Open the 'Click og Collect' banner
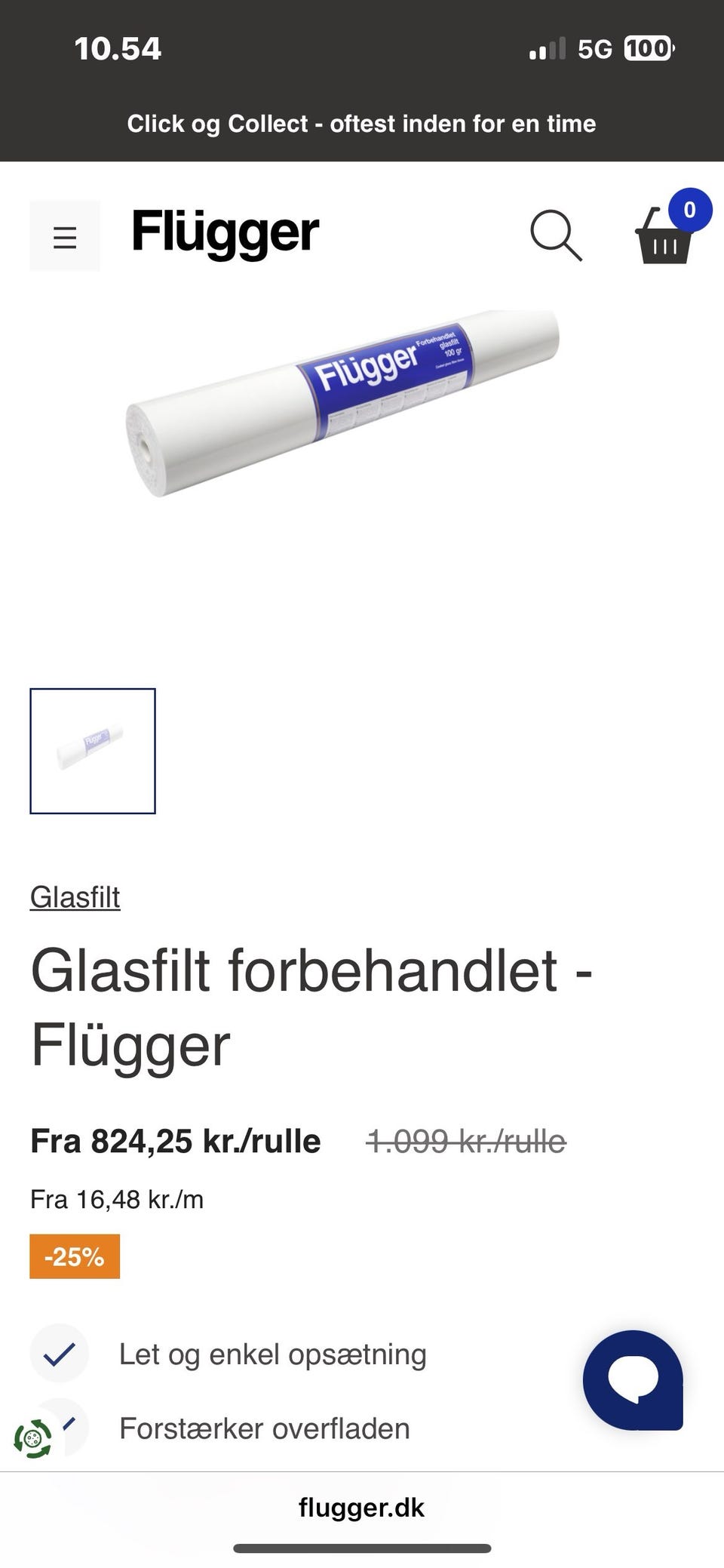 (x=362, y=123)
